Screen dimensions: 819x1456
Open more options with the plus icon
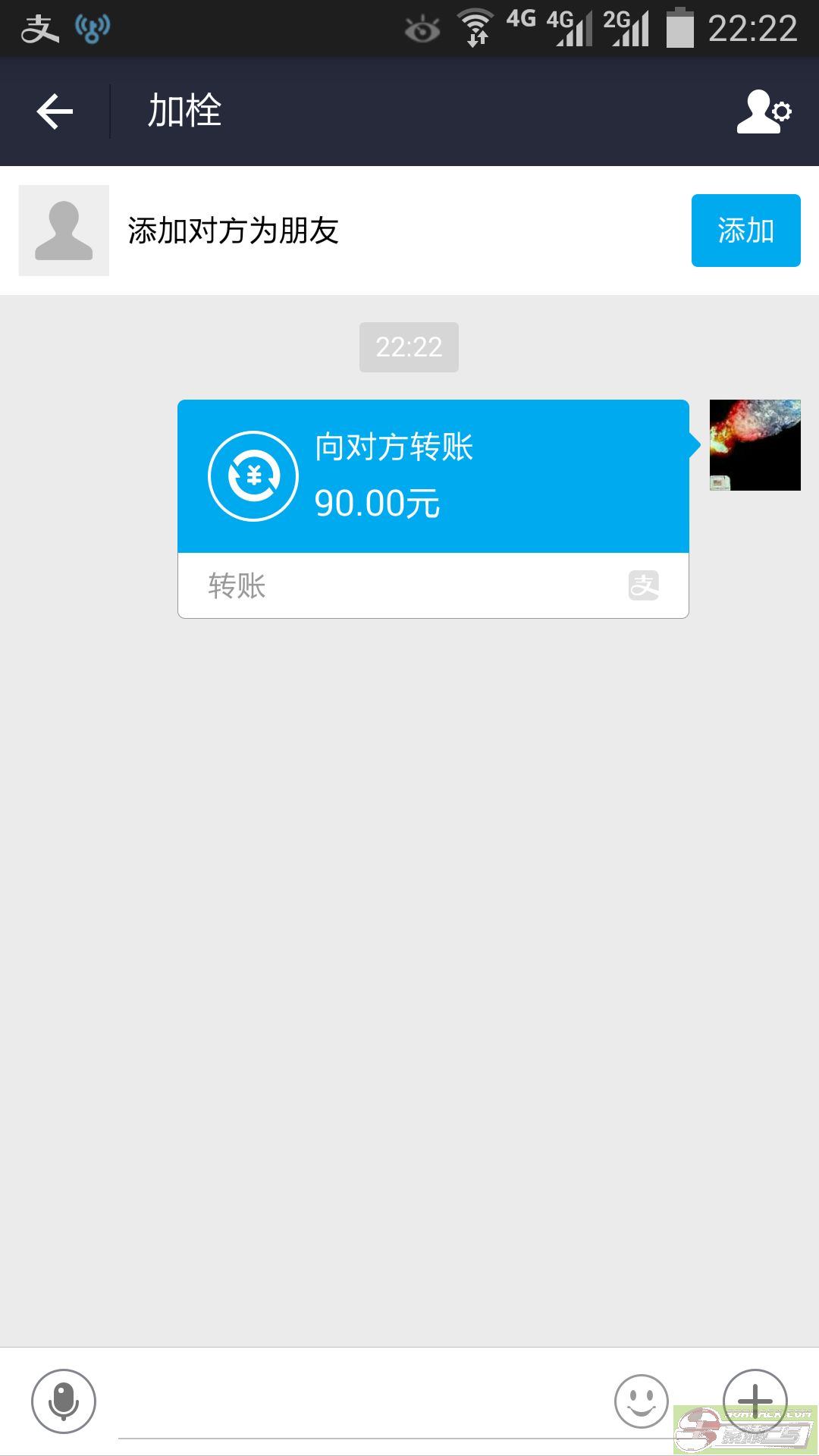point(755,1401)
